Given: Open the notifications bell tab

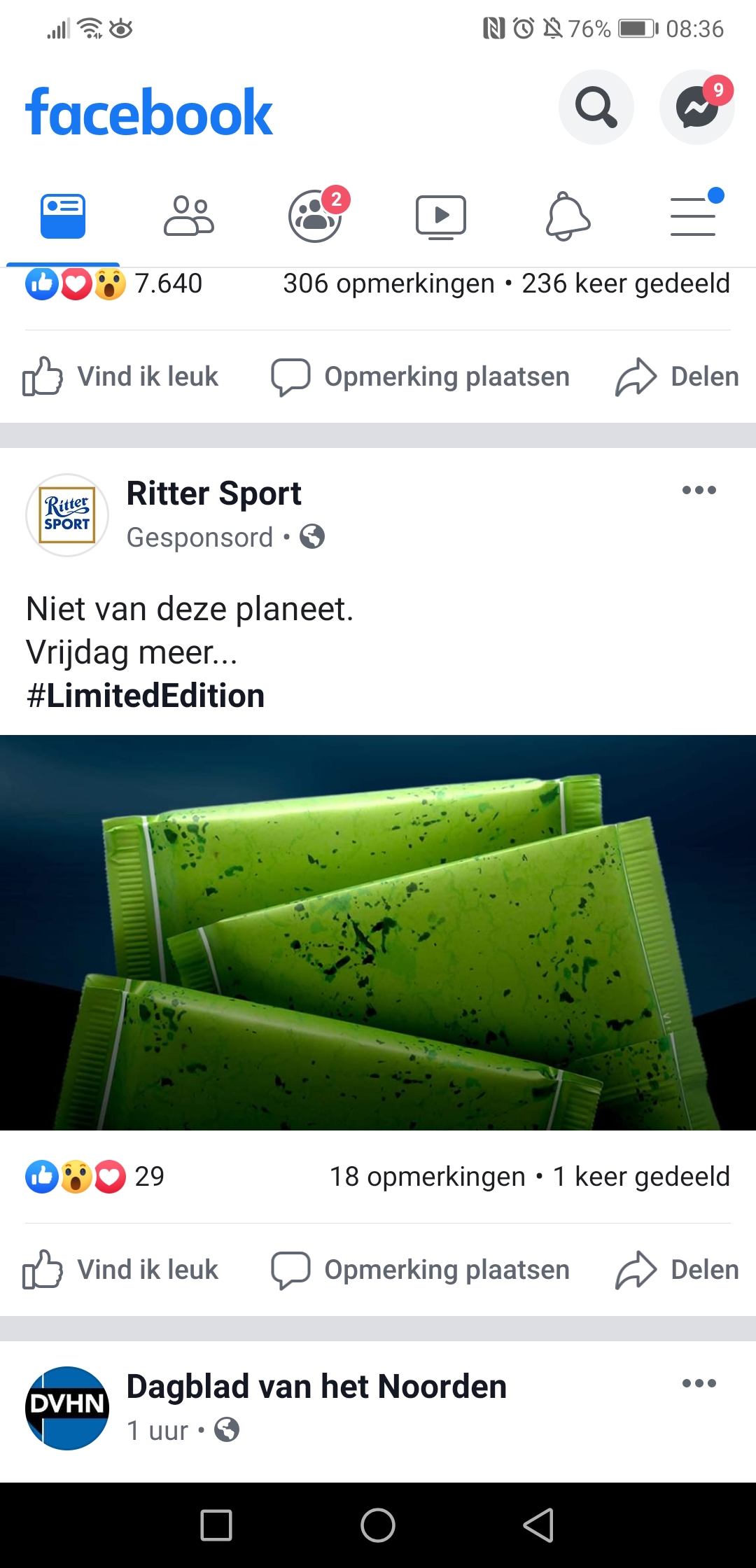Looking at the screenshot, I should pyautogui.click(x=568, y=217).
